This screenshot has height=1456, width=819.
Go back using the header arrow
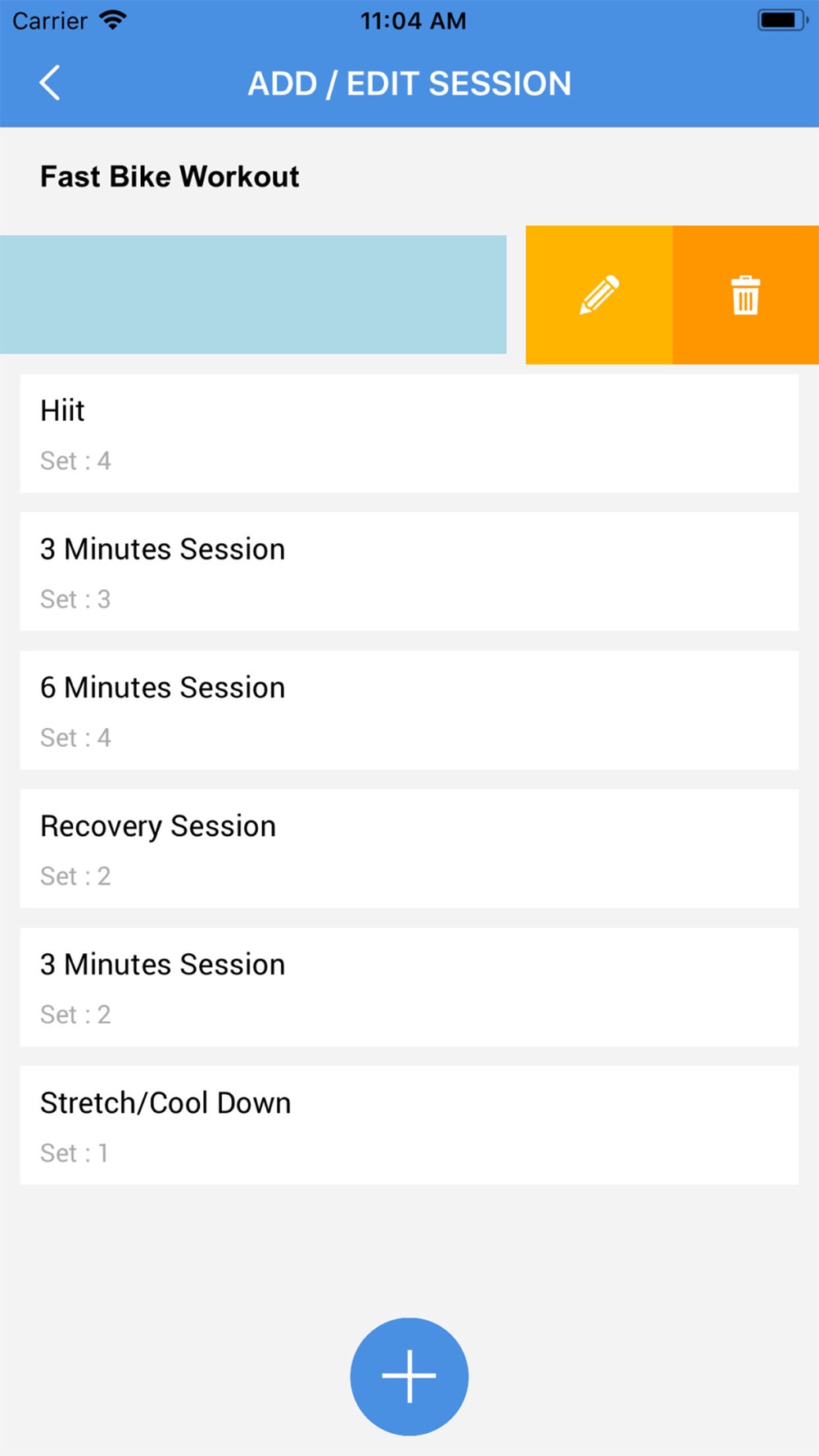pyautogui.click(x=50, y=83)
